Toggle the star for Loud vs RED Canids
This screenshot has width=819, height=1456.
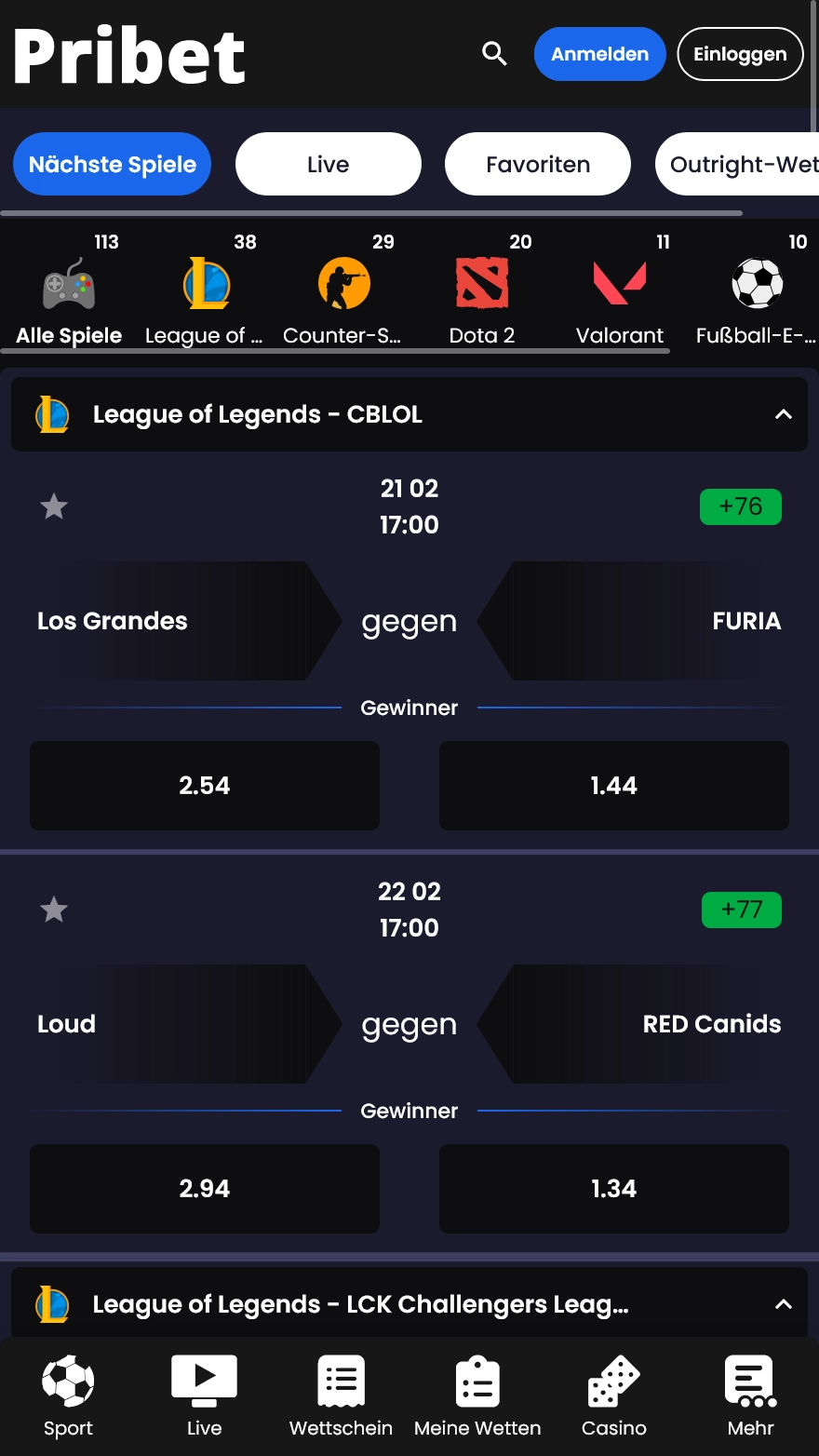[x=53, y=910]
